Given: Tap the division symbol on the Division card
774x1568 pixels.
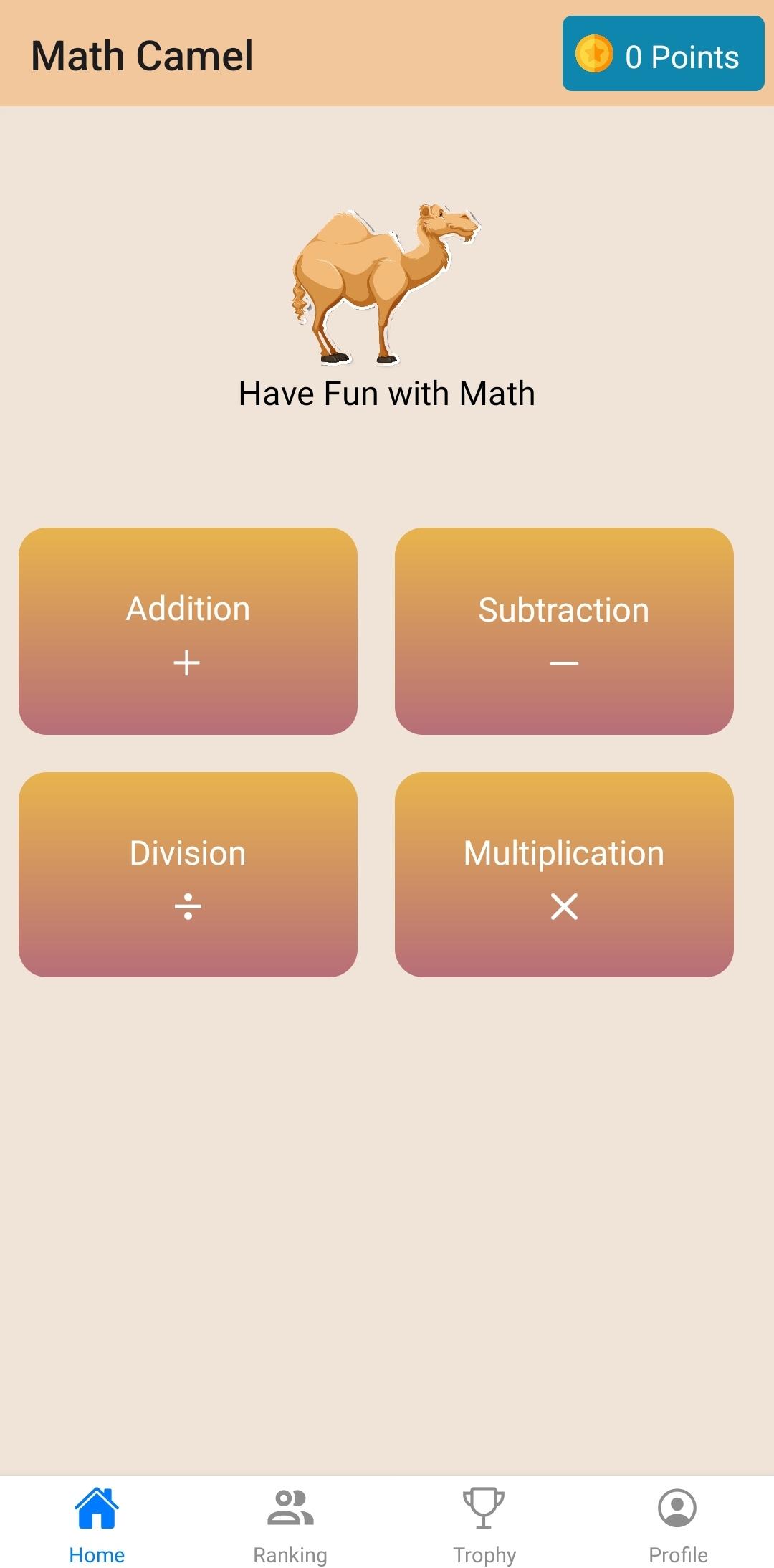Looking at the screenshot, I should pyautogui.click(x=188, y=908).
